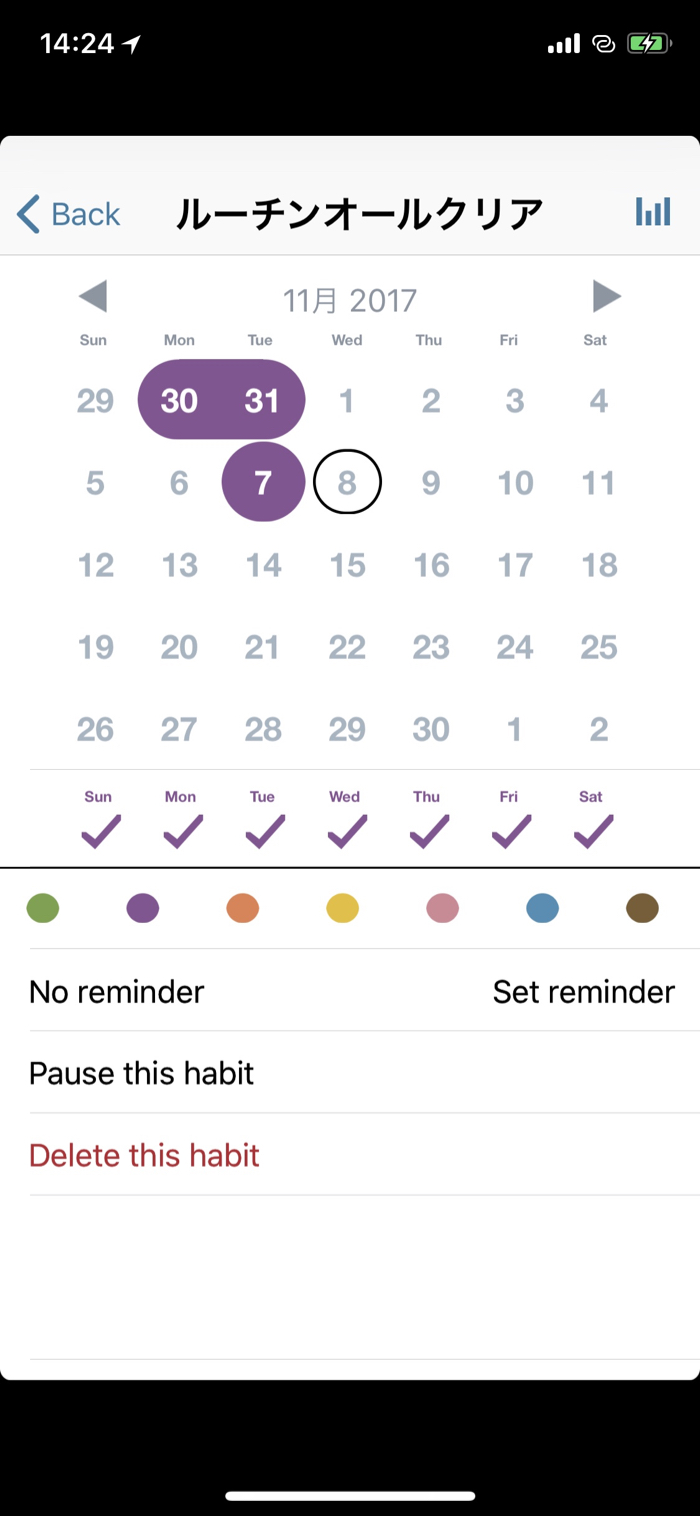The width and height of the screenshot is (700, 1516).
Task: Pause this habit
Action: (142, 1073)
